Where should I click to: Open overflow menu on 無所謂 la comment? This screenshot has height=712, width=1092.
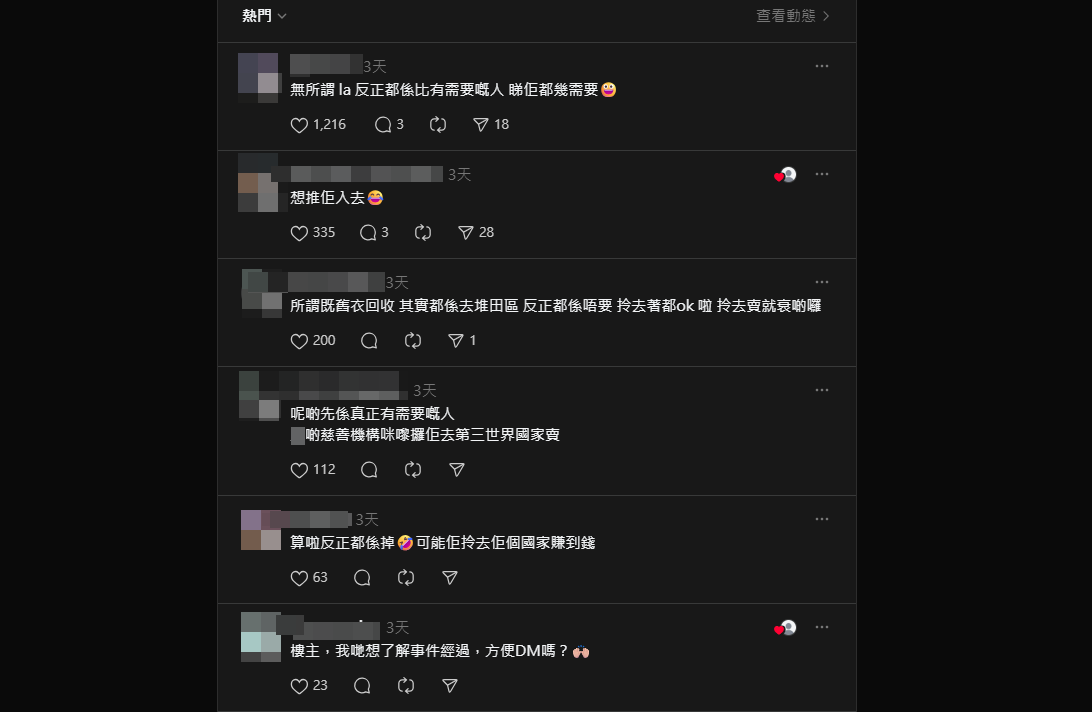(821, 66)
